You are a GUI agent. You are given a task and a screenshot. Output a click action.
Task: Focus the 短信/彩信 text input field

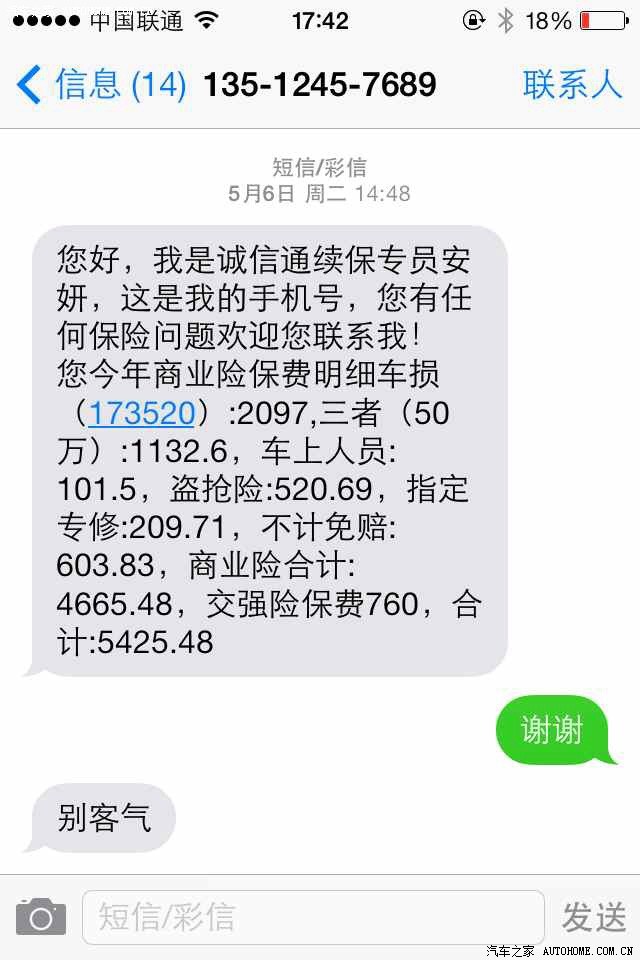pyautogui.click(x=313, y=917)
